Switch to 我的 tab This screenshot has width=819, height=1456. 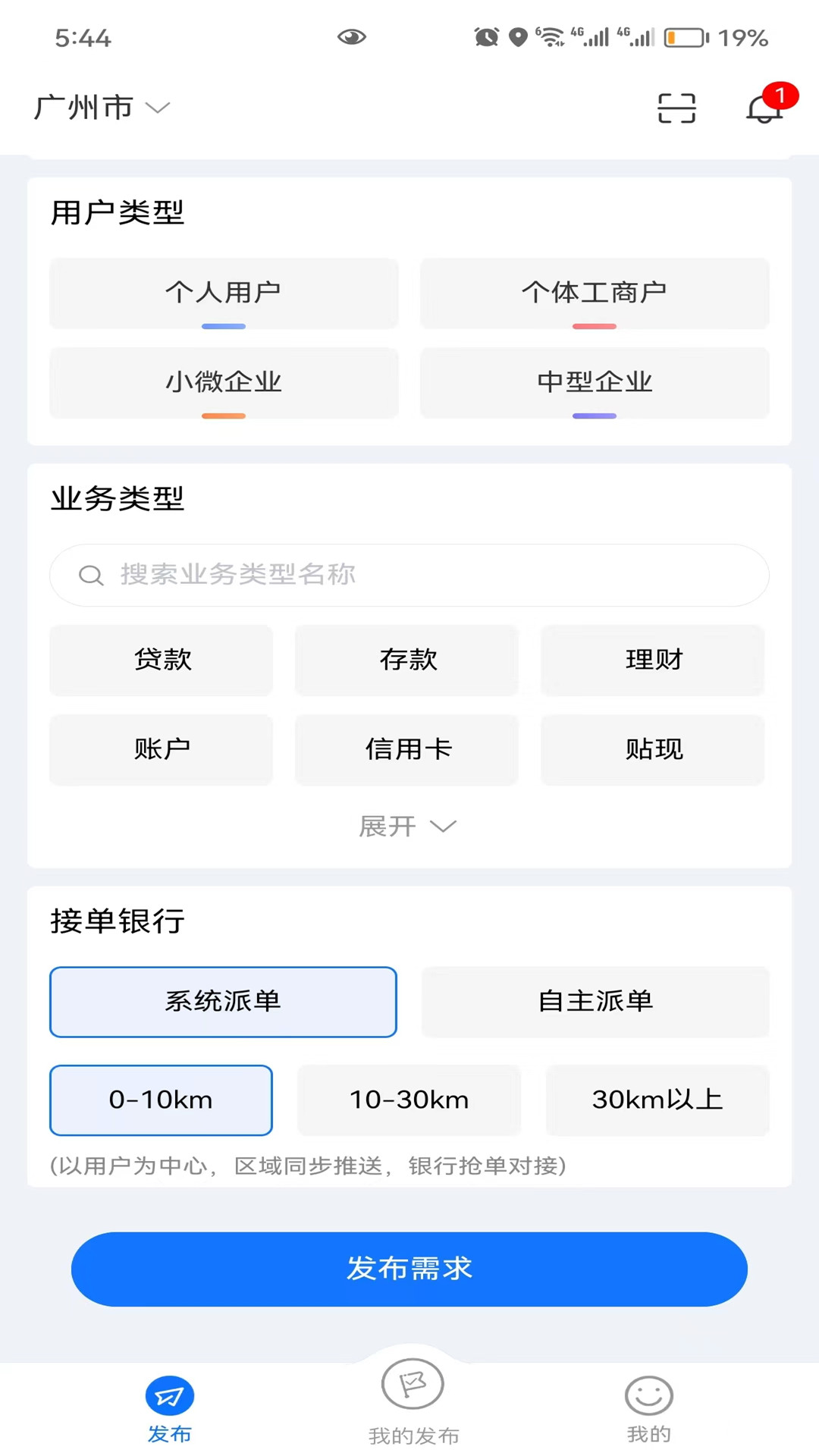click(648, 1407)
